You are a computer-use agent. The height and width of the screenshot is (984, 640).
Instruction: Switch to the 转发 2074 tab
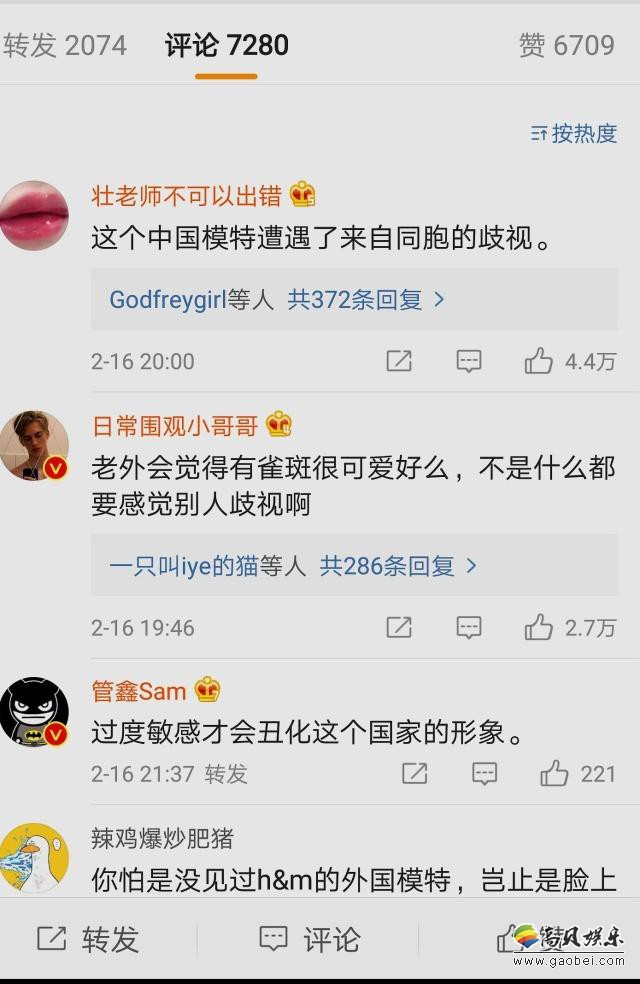[64, 45]
